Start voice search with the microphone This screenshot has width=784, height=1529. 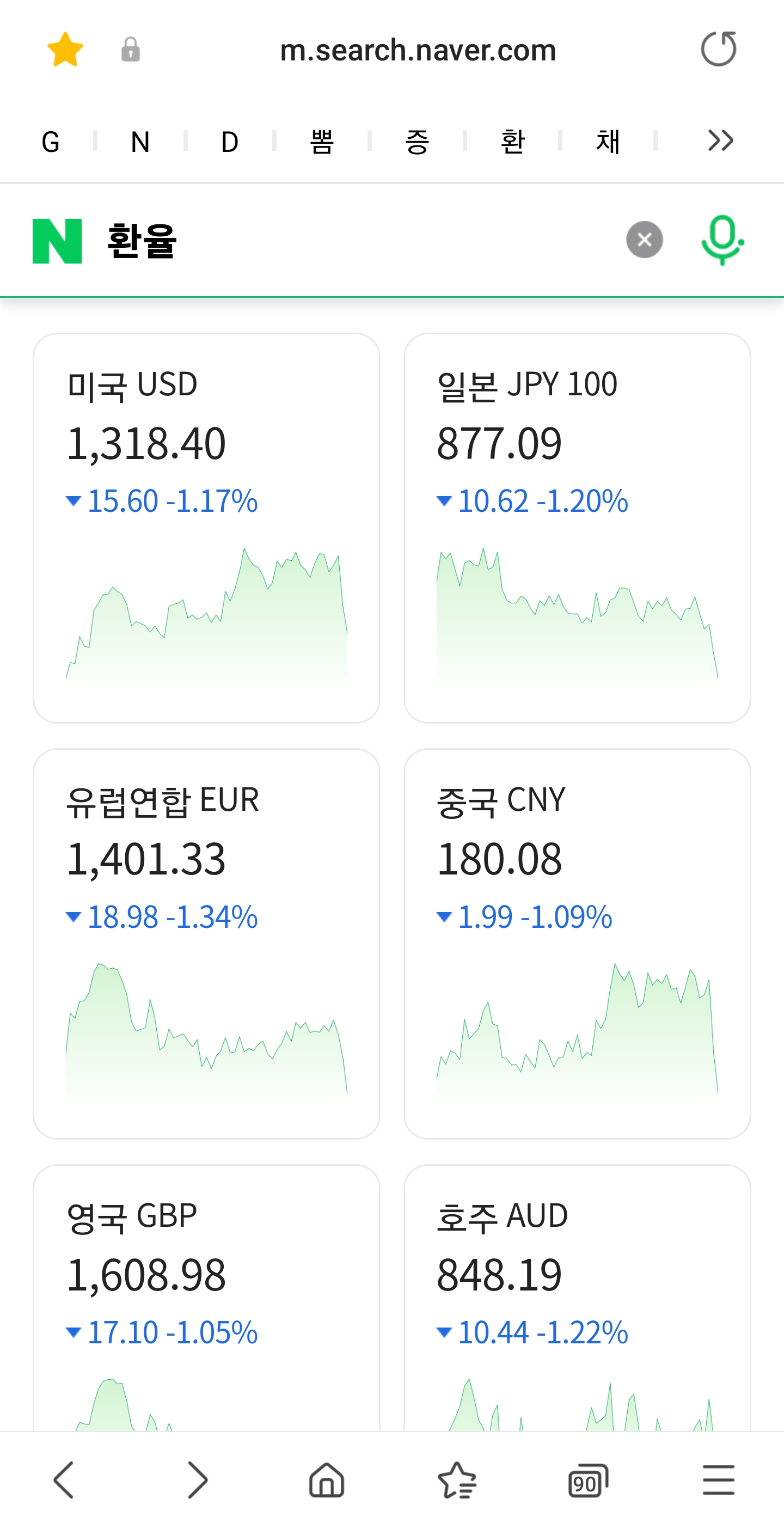722,240
